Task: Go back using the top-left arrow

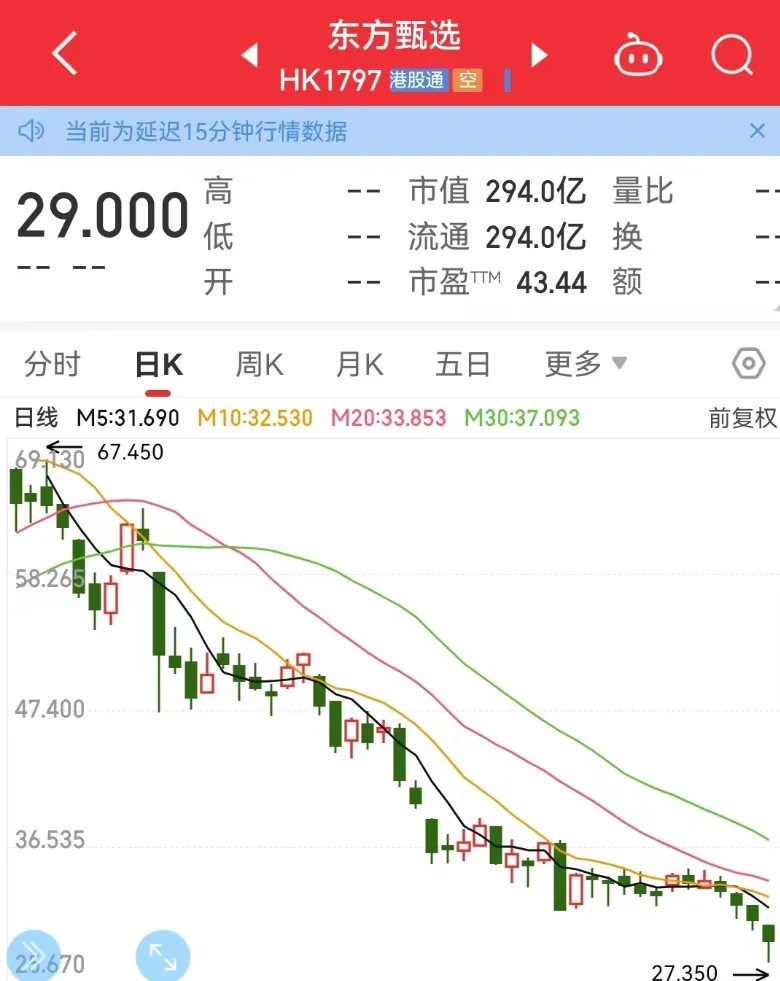Action: (65, 53)
